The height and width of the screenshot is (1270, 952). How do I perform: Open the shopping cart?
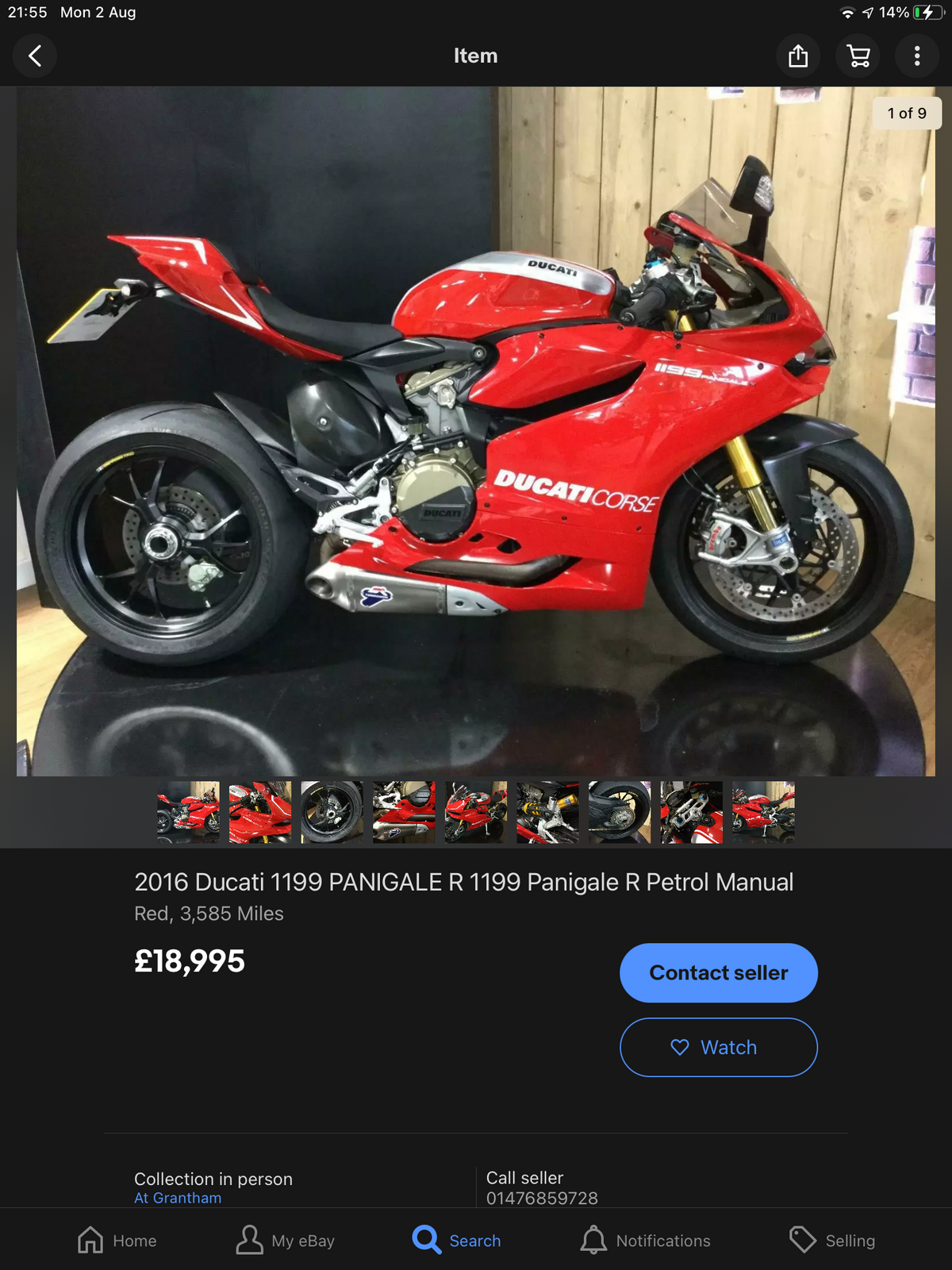pos(858,56)
